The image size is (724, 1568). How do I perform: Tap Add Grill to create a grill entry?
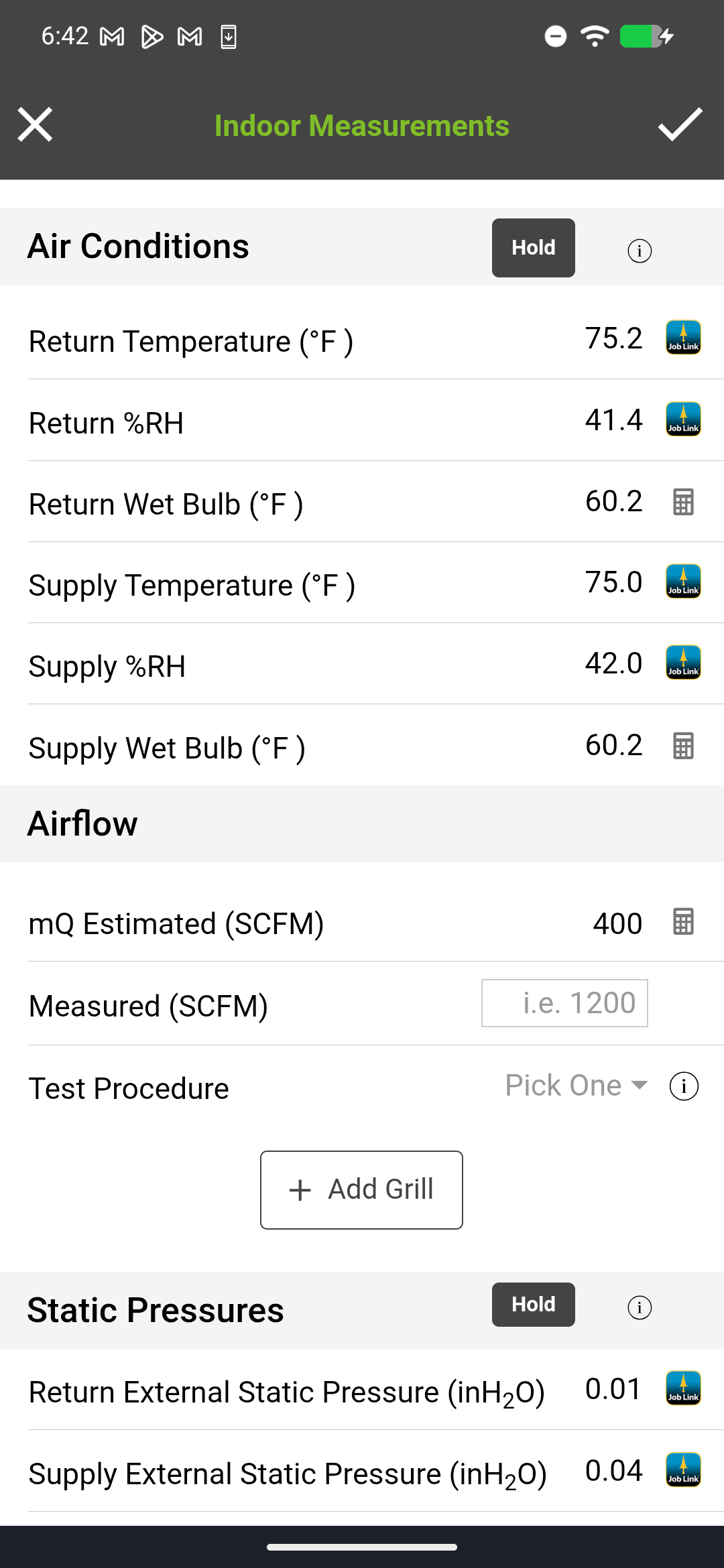[x=361, y=1189]
